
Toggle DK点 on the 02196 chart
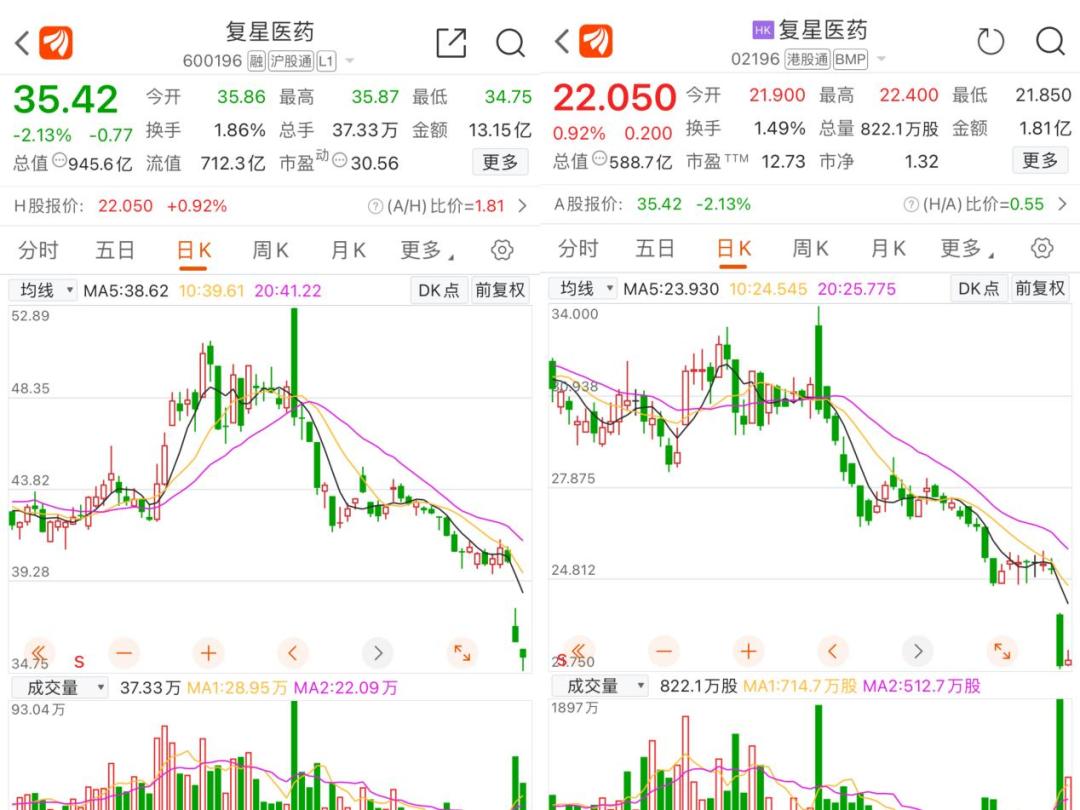tap(978, 288)
